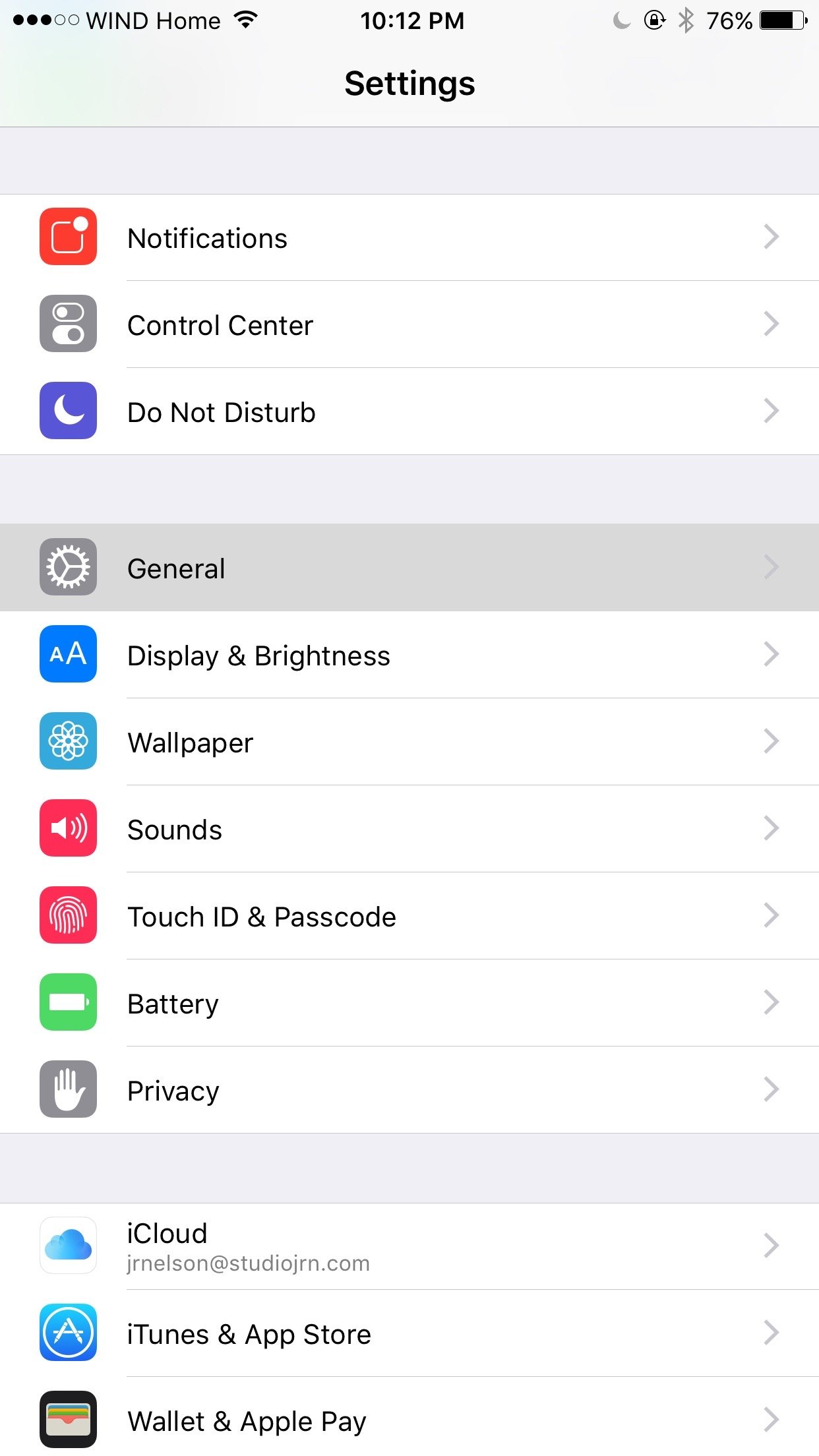
Task: Select Display & Brightness
Action: click(409, 655)
